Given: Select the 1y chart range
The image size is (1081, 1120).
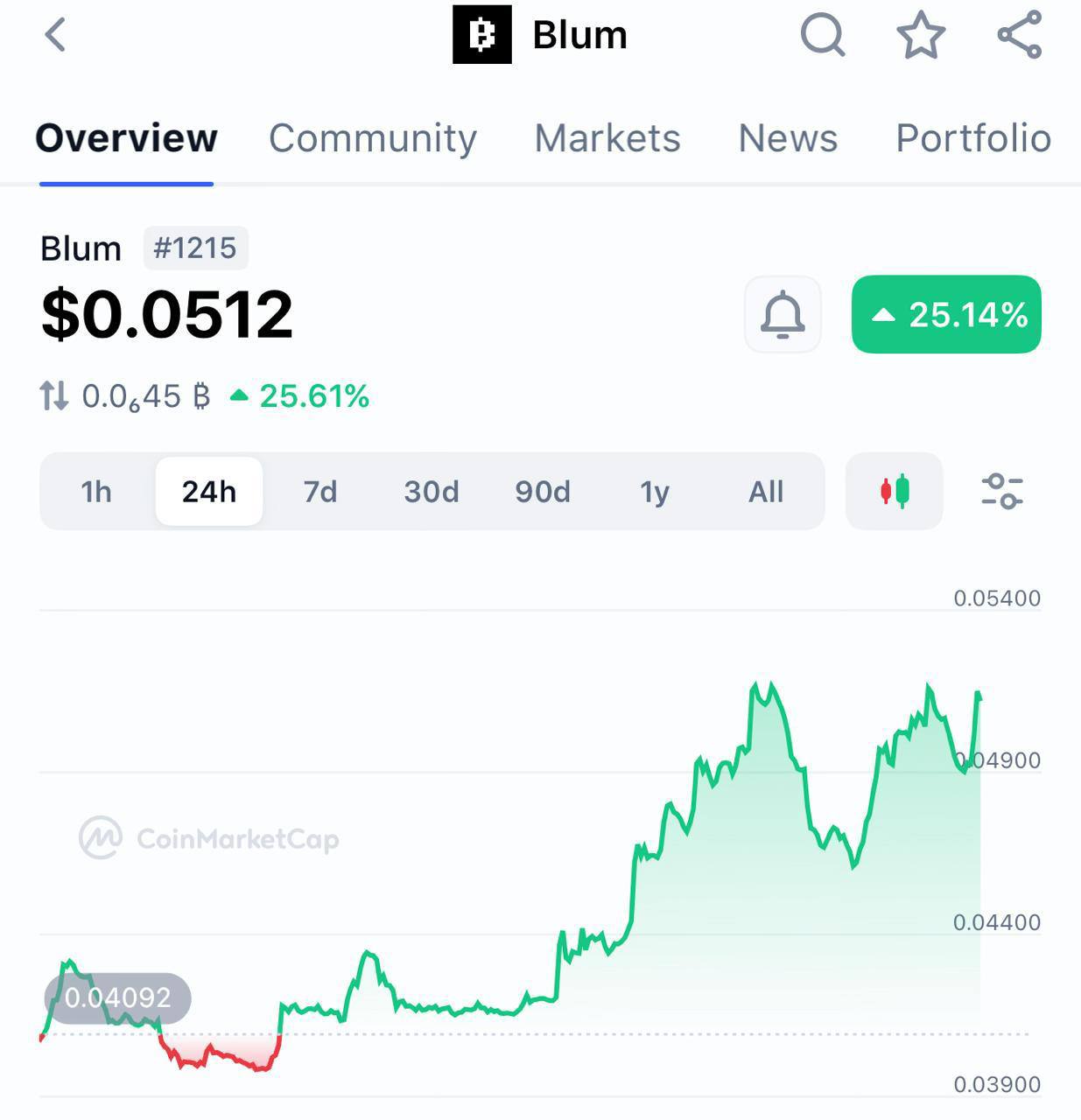Looking at the screenshot, I should [655, 492].
